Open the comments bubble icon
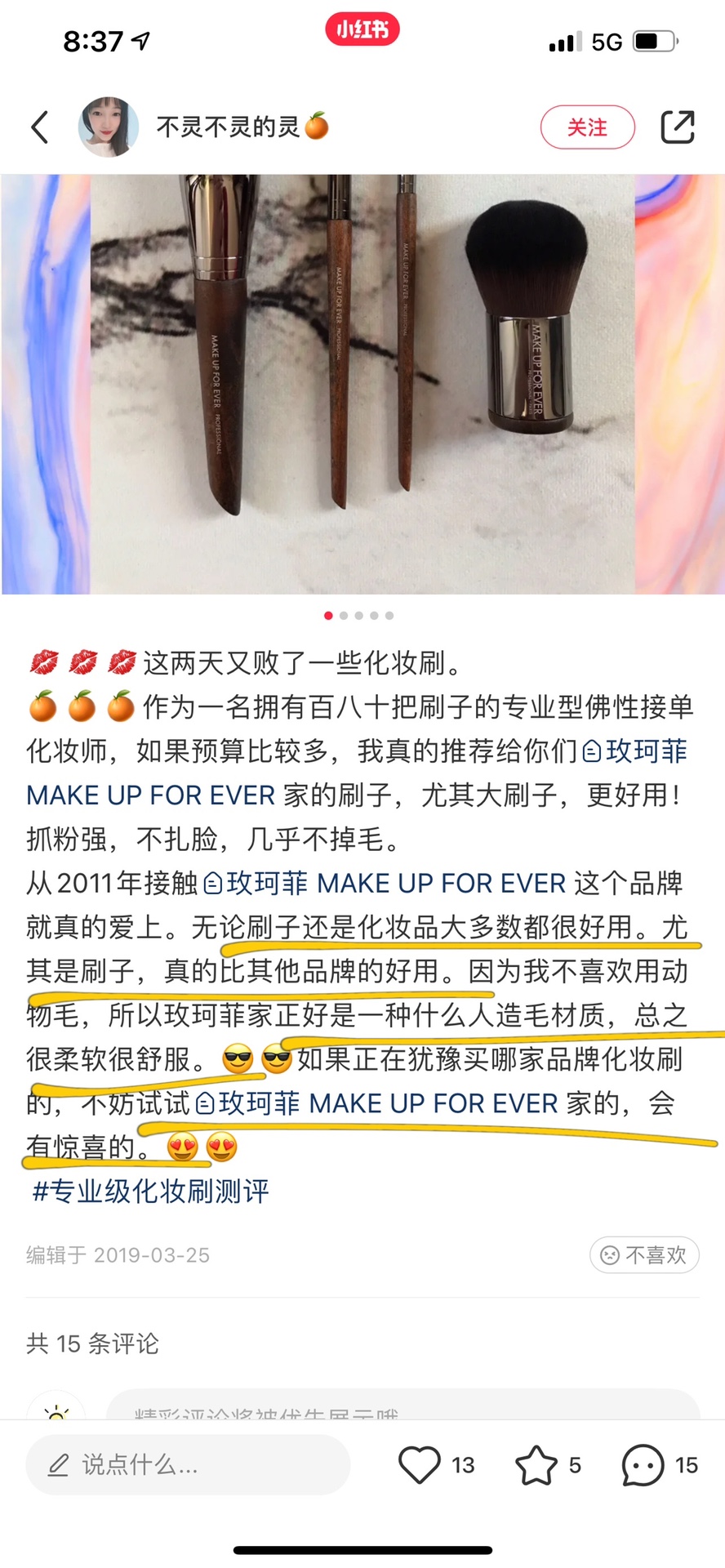 (643, 1465)
